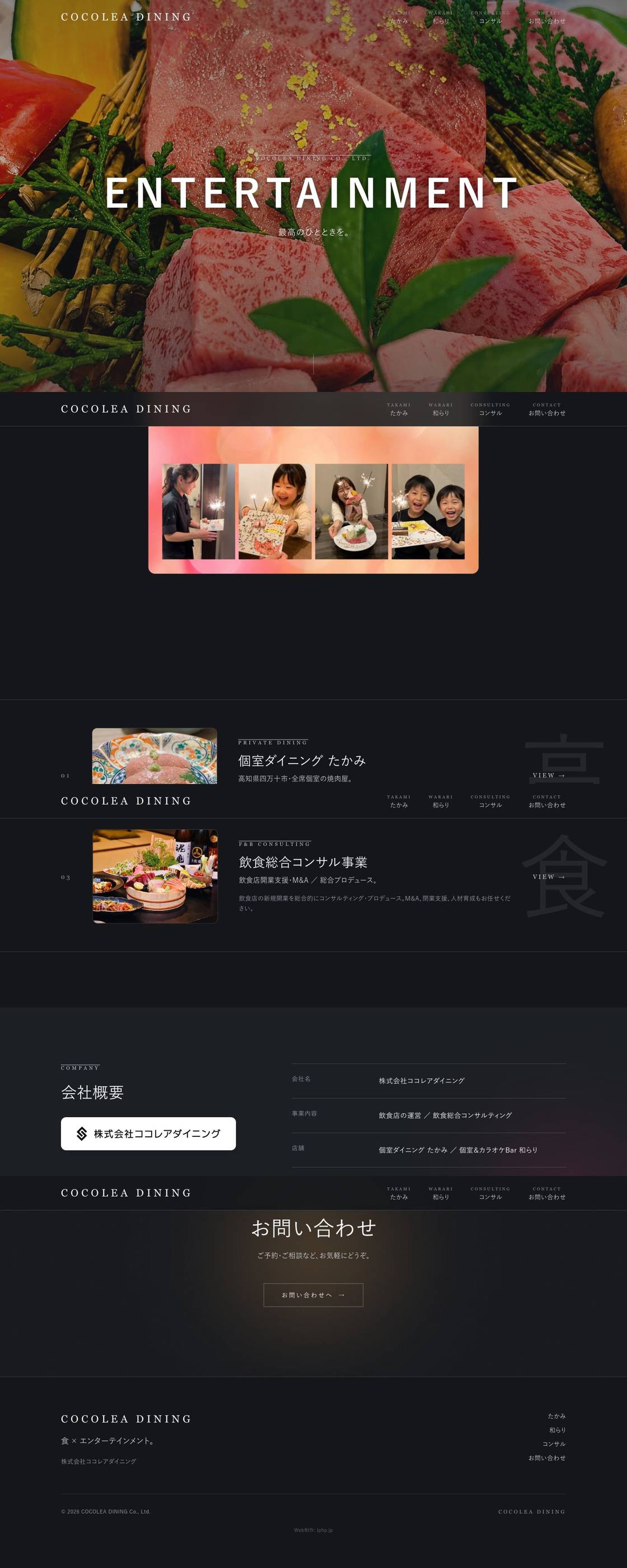Go to お問い合わせ from the footer list
This screenshot has width=627, height=1568.
click(x=546, y=1458)
